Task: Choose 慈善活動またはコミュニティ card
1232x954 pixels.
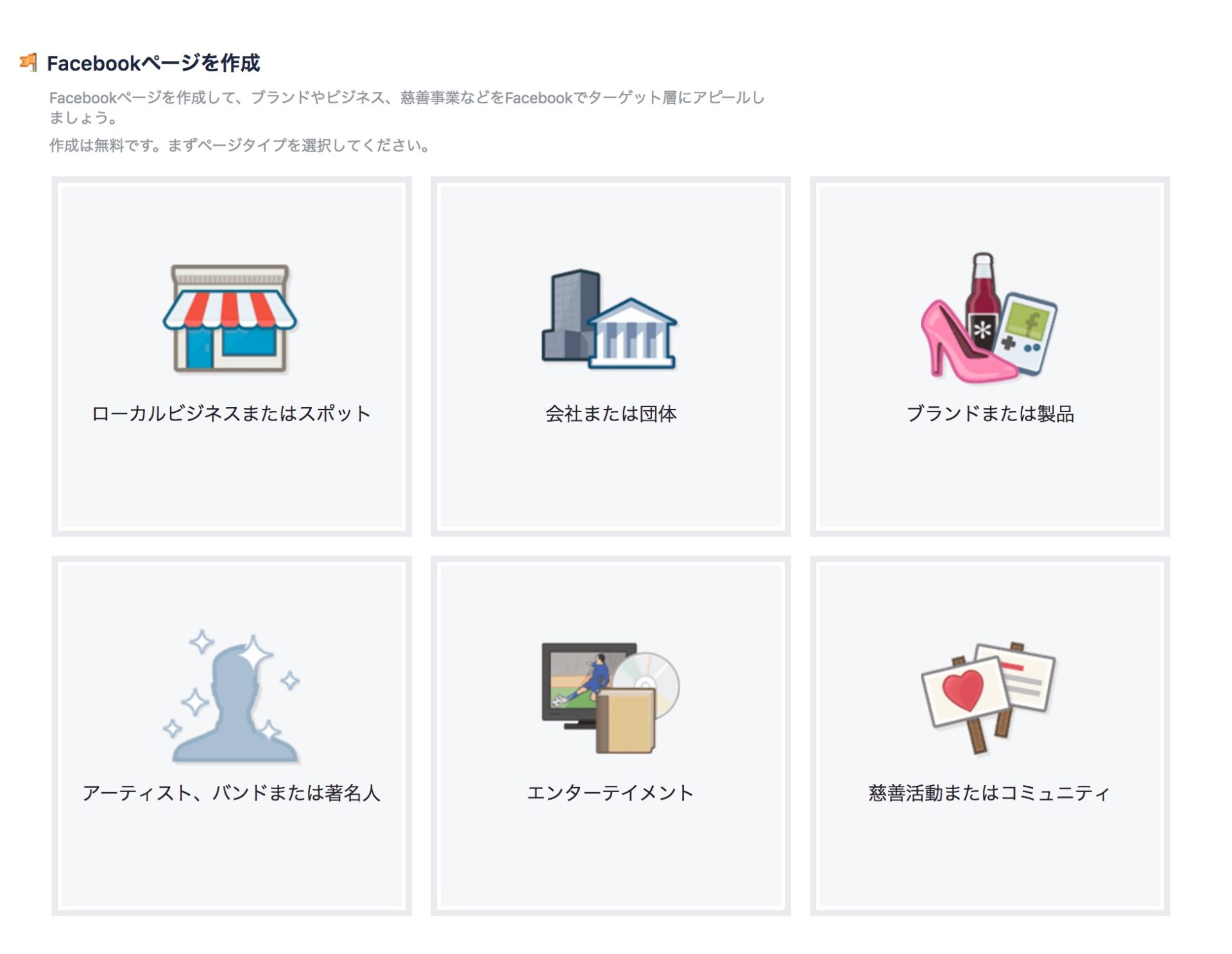Action: 989,735
